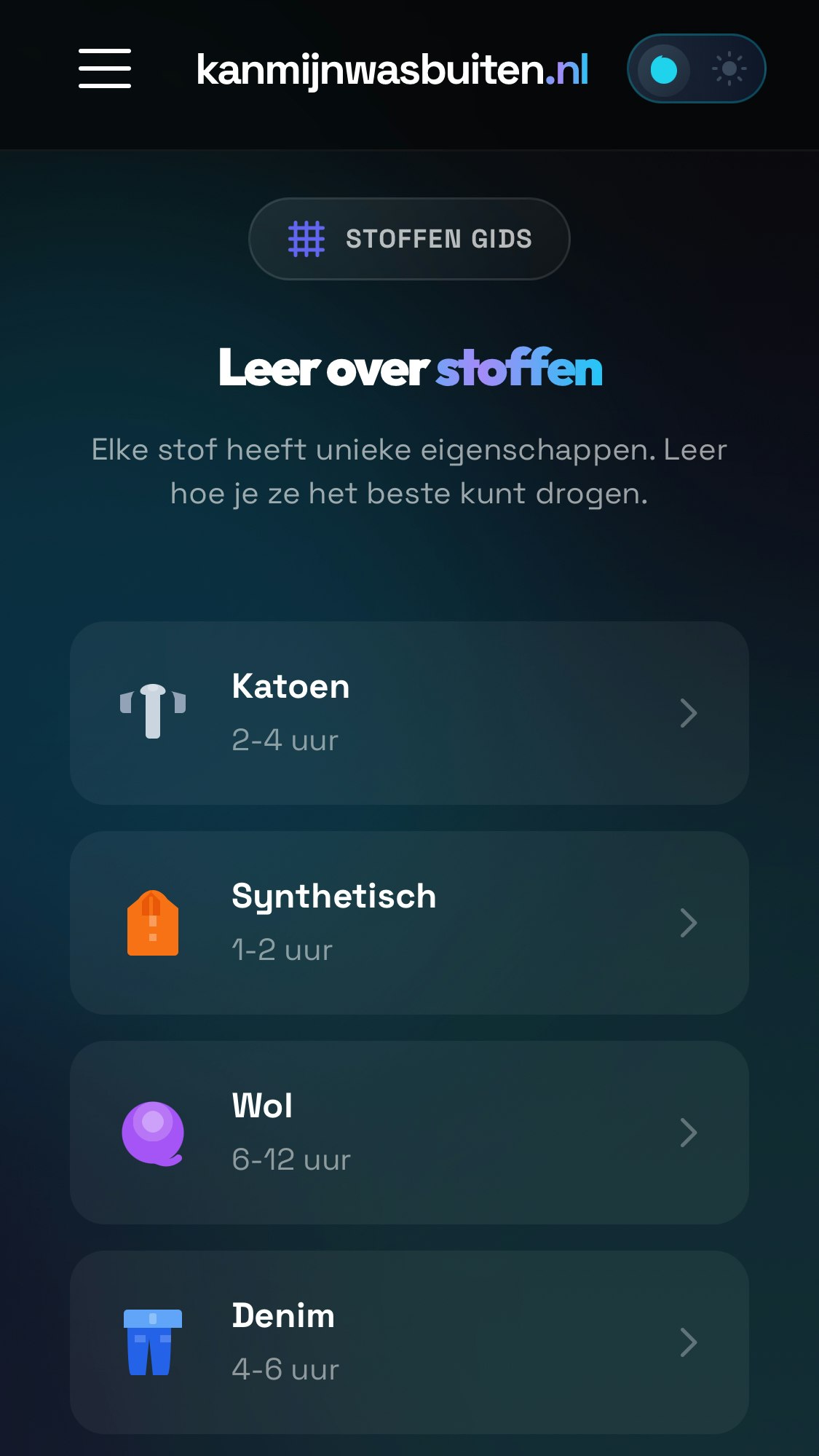Toggle the dark/light mode switch

[695, 68]
